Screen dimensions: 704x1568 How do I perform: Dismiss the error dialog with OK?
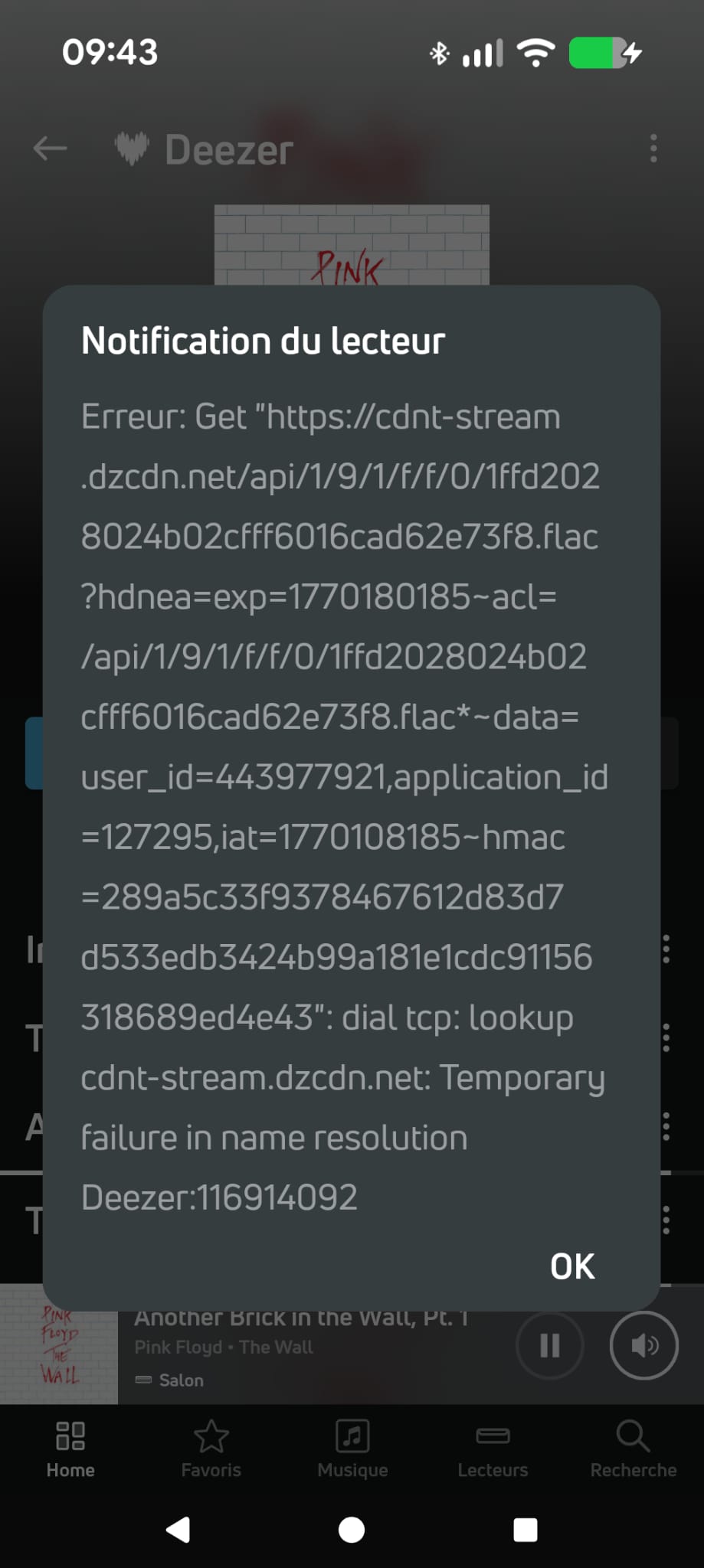tap(571, 1267)
